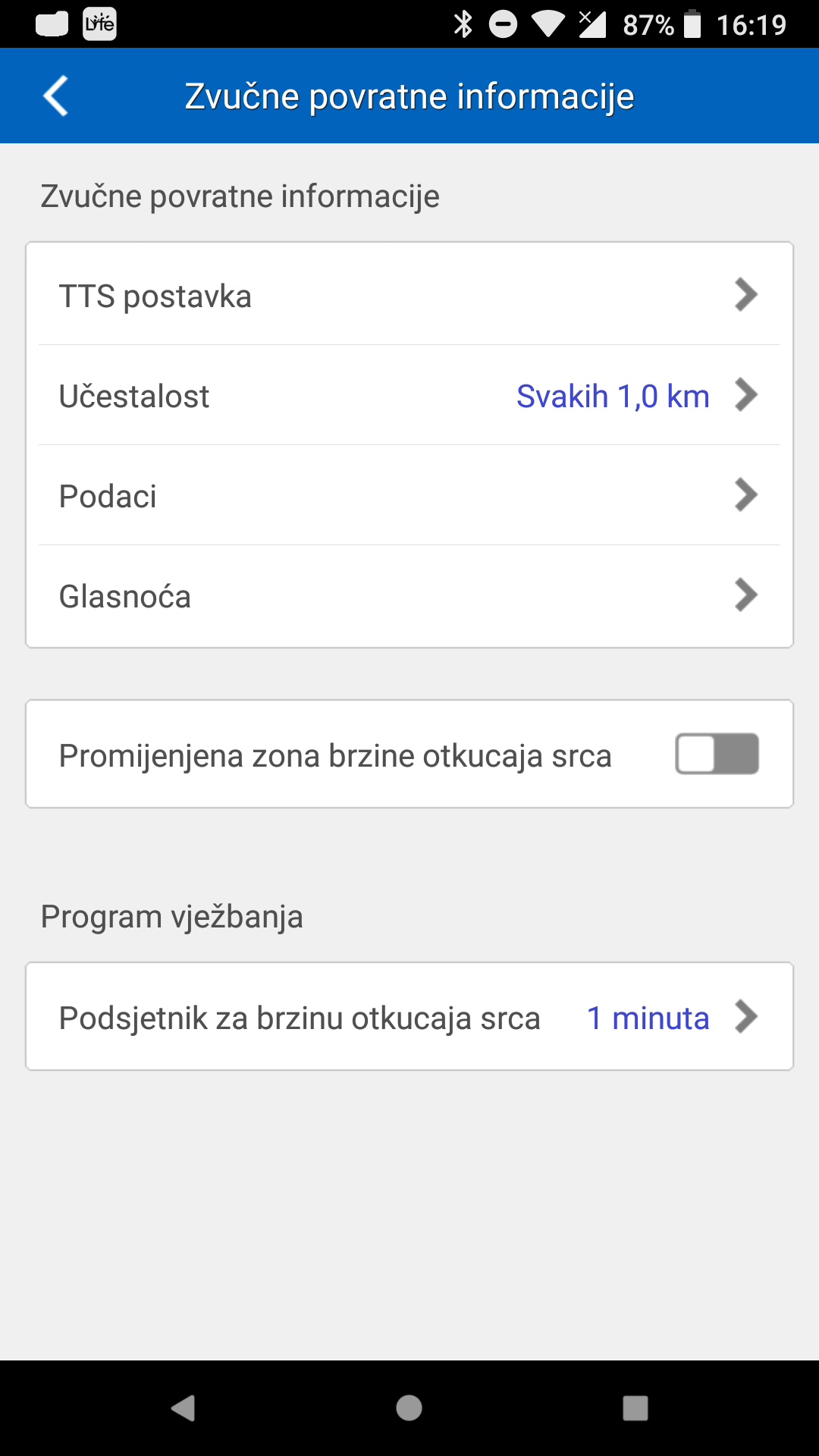Screen dimensions: 819x1456
Task: Open the Podaci row
Action: (x=409, y=496)
